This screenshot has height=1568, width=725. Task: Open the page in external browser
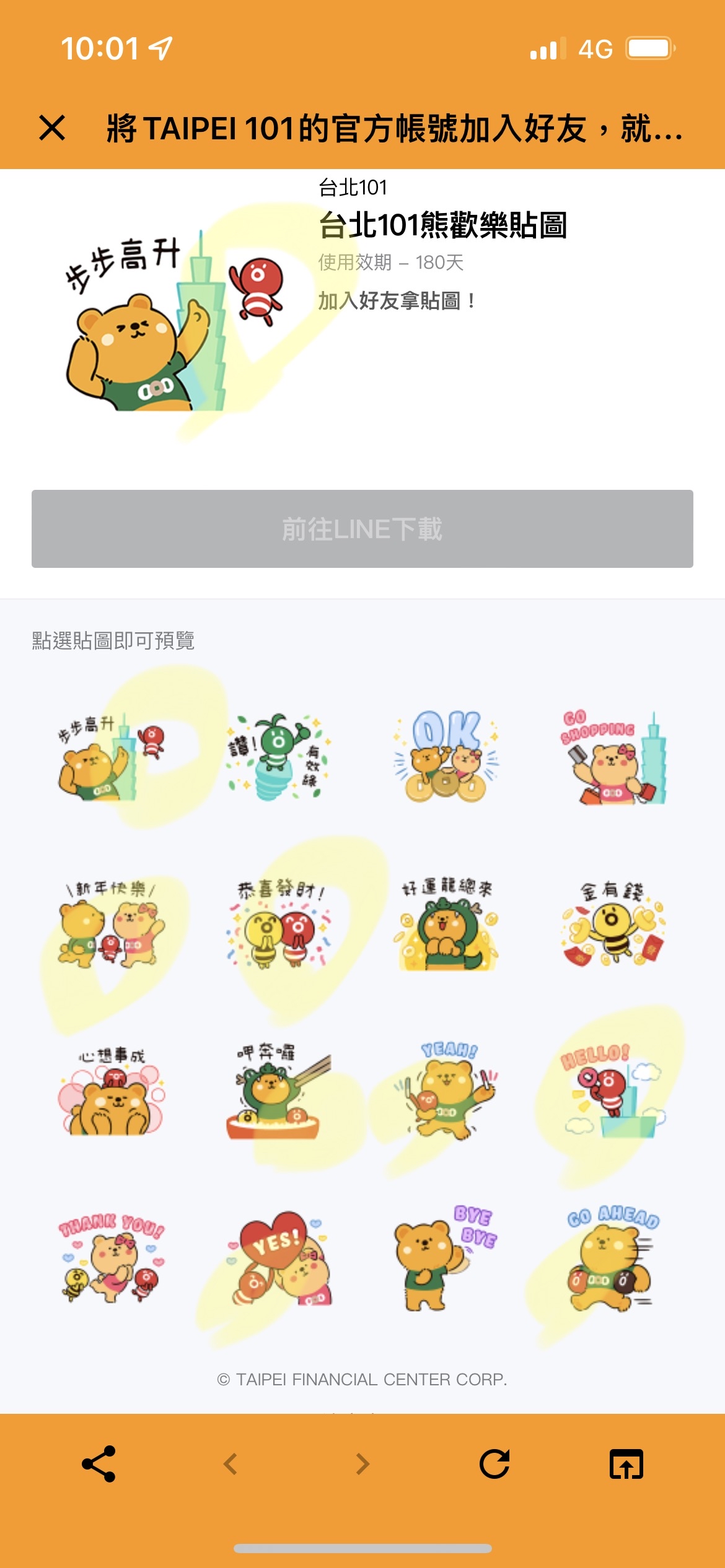[x=626, y=1464]
